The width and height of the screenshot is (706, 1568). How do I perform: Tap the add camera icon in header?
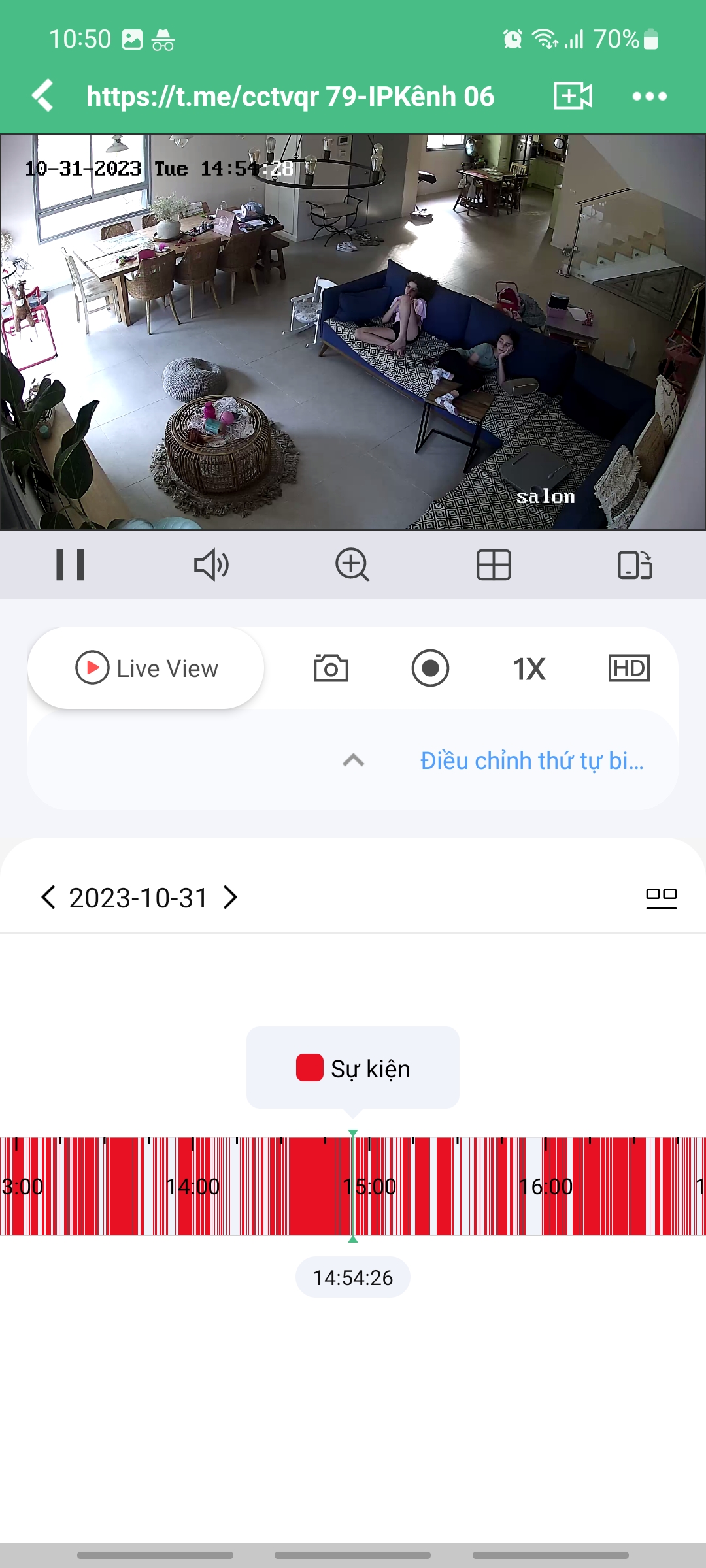[x=573, y=96]
